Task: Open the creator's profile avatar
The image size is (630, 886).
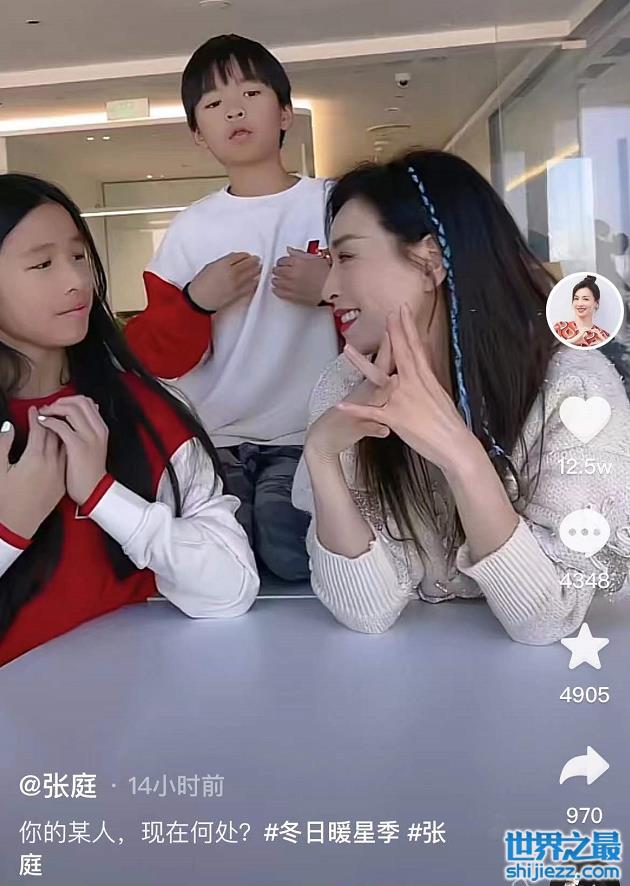Action: point(584,312)
